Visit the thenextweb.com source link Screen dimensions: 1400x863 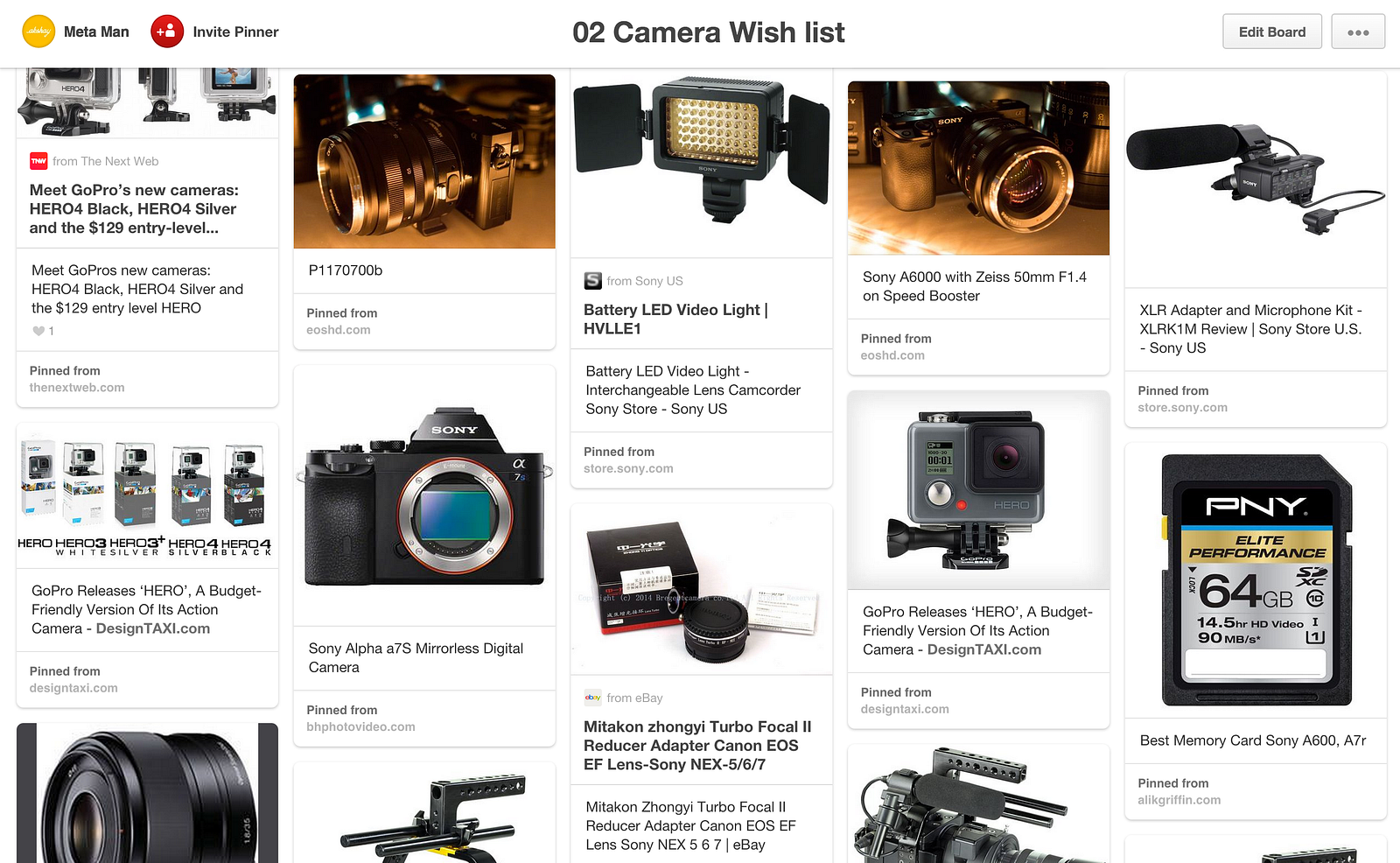[x=77, y=388]
